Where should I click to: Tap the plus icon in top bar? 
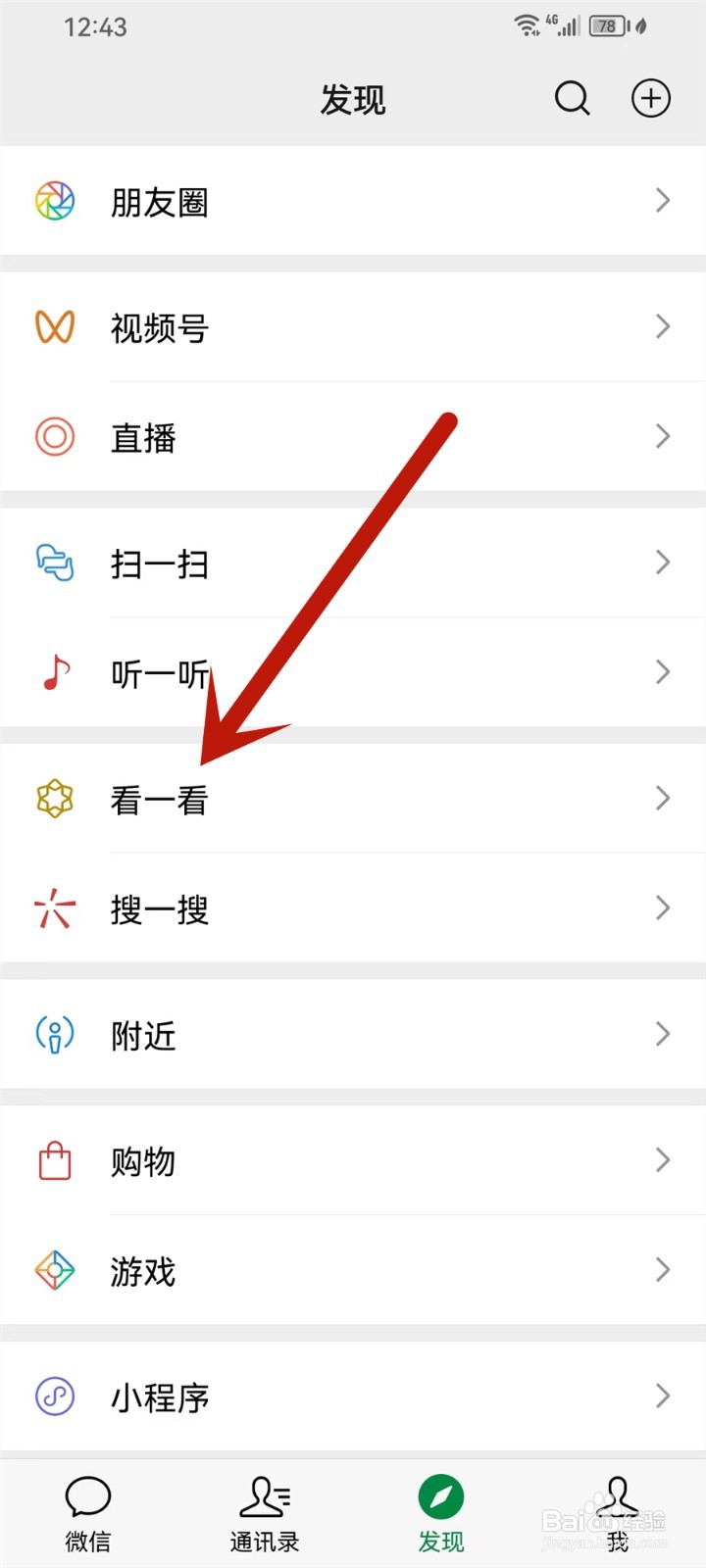tap(650, 98)
